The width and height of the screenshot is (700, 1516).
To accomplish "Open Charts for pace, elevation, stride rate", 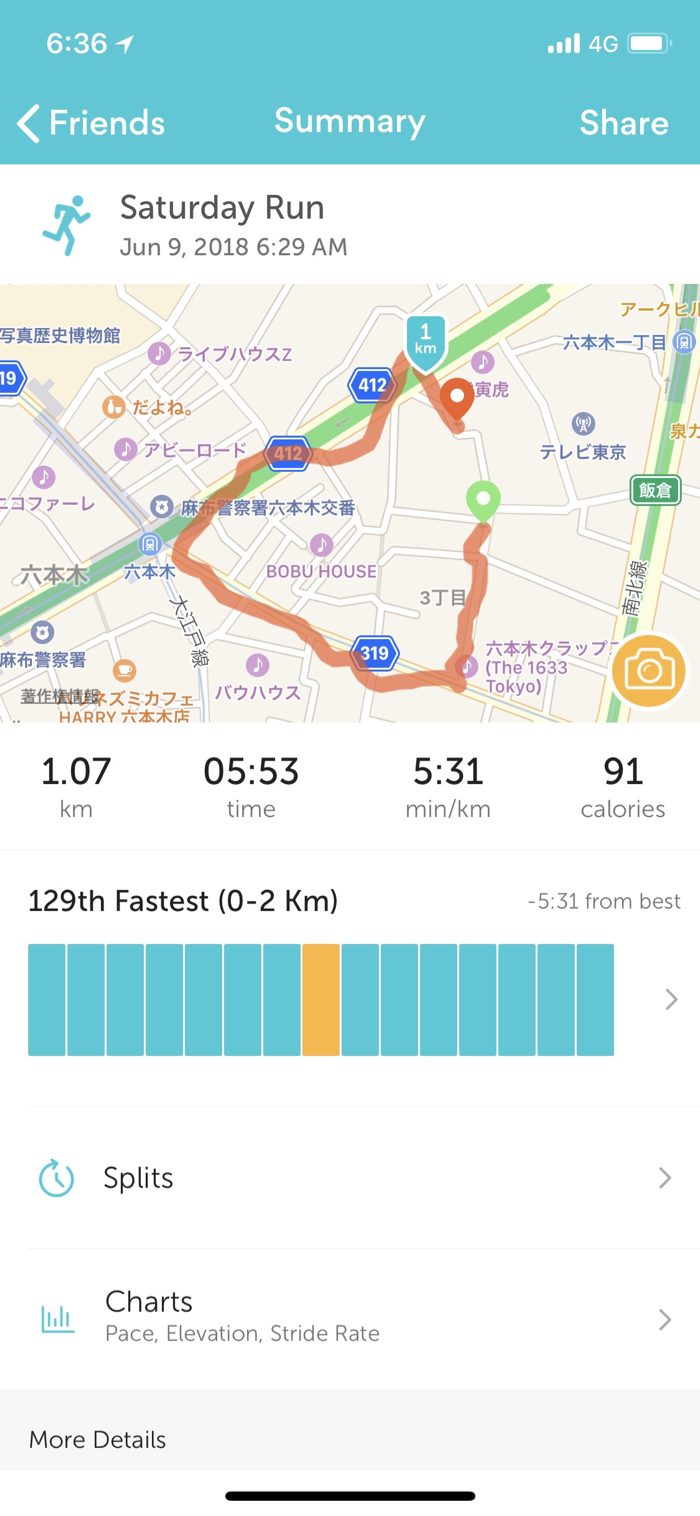I will click(350, 1315).
